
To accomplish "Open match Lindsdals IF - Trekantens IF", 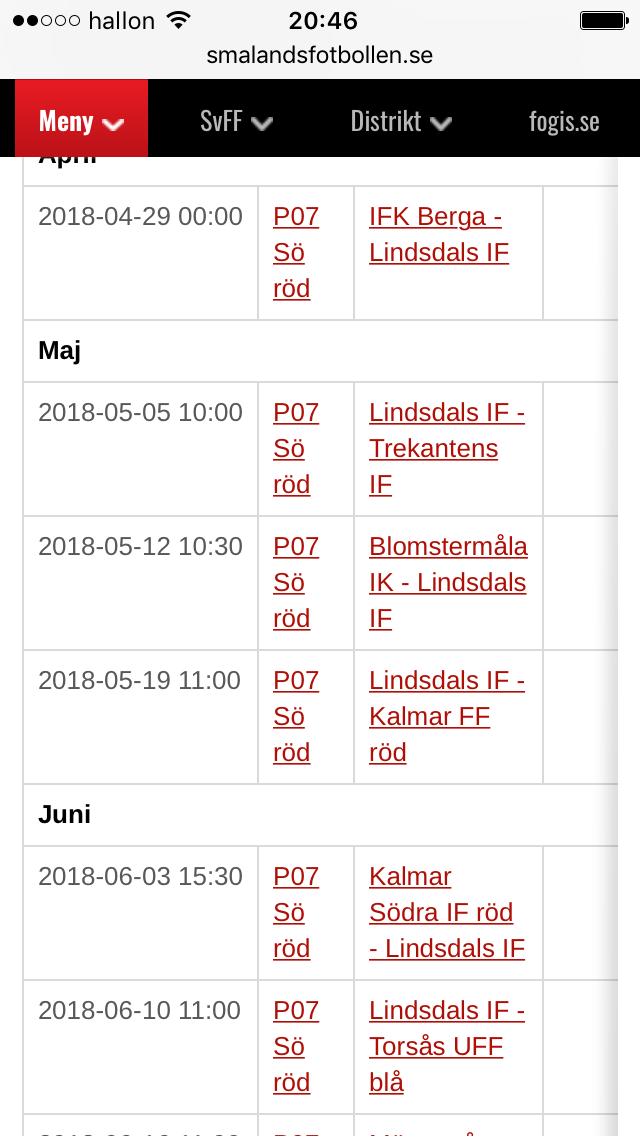I will [447, 448].
